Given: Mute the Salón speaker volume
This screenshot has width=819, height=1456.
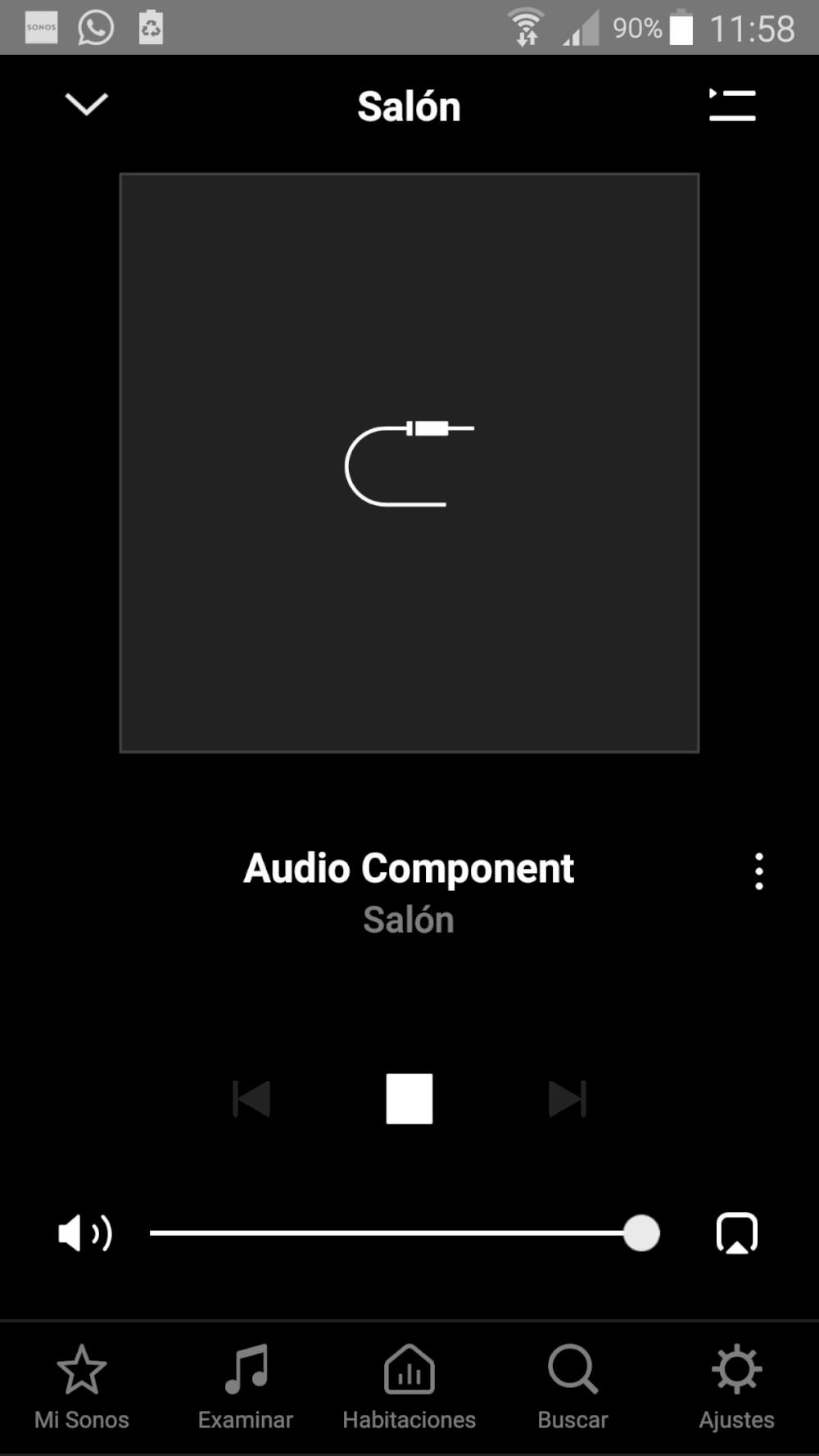Looking at the screenshot, I should pos(84,1233).
